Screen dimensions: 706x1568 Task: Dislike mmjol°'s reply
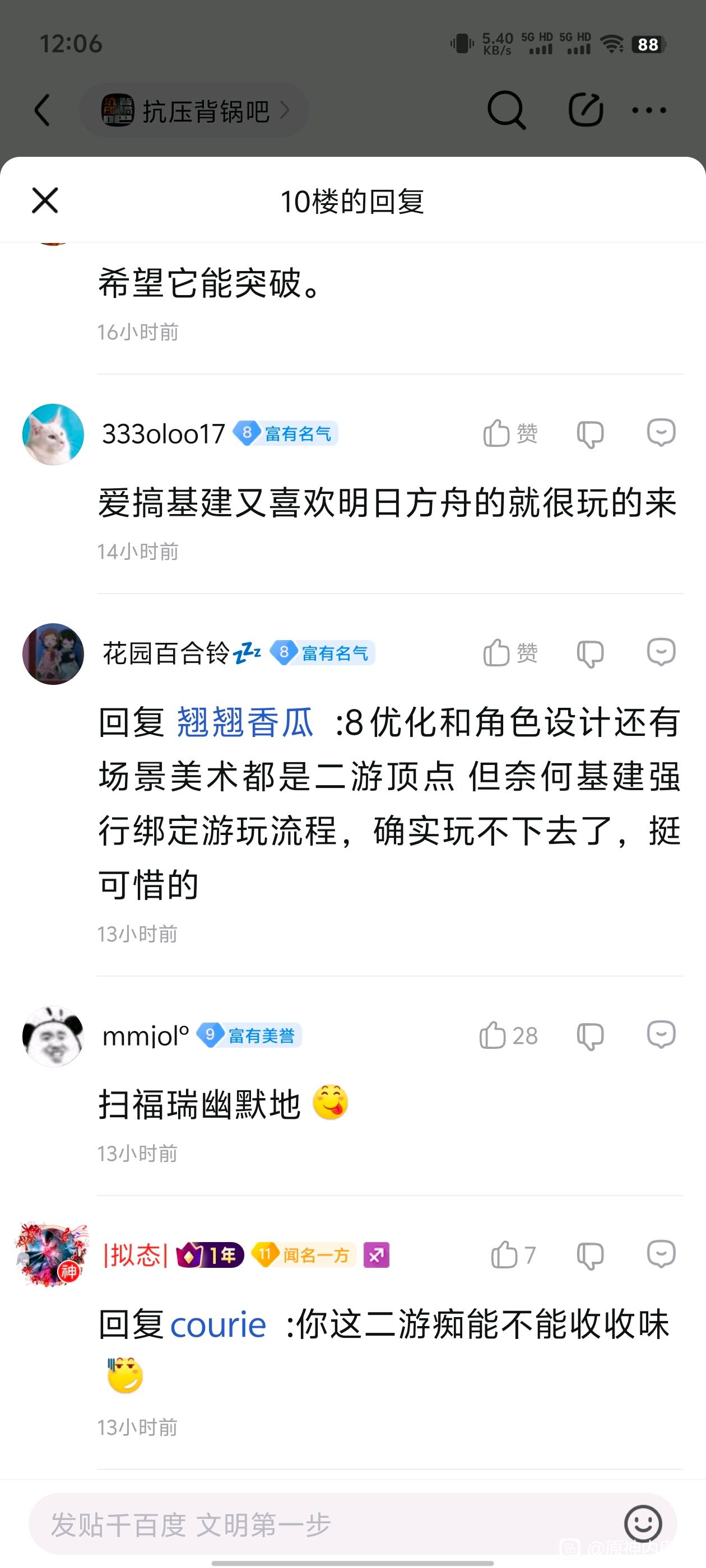click(x=589, y=1036)
